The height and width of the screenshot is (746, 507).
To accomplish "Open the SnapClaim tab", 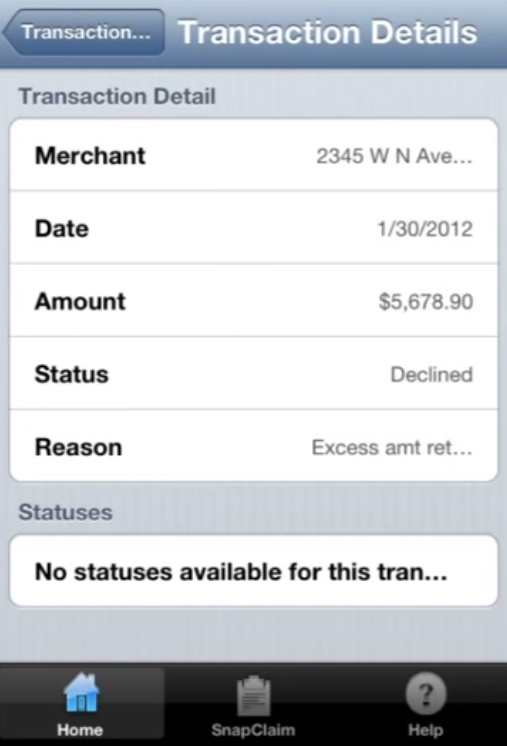I will [x=253, y=705].
